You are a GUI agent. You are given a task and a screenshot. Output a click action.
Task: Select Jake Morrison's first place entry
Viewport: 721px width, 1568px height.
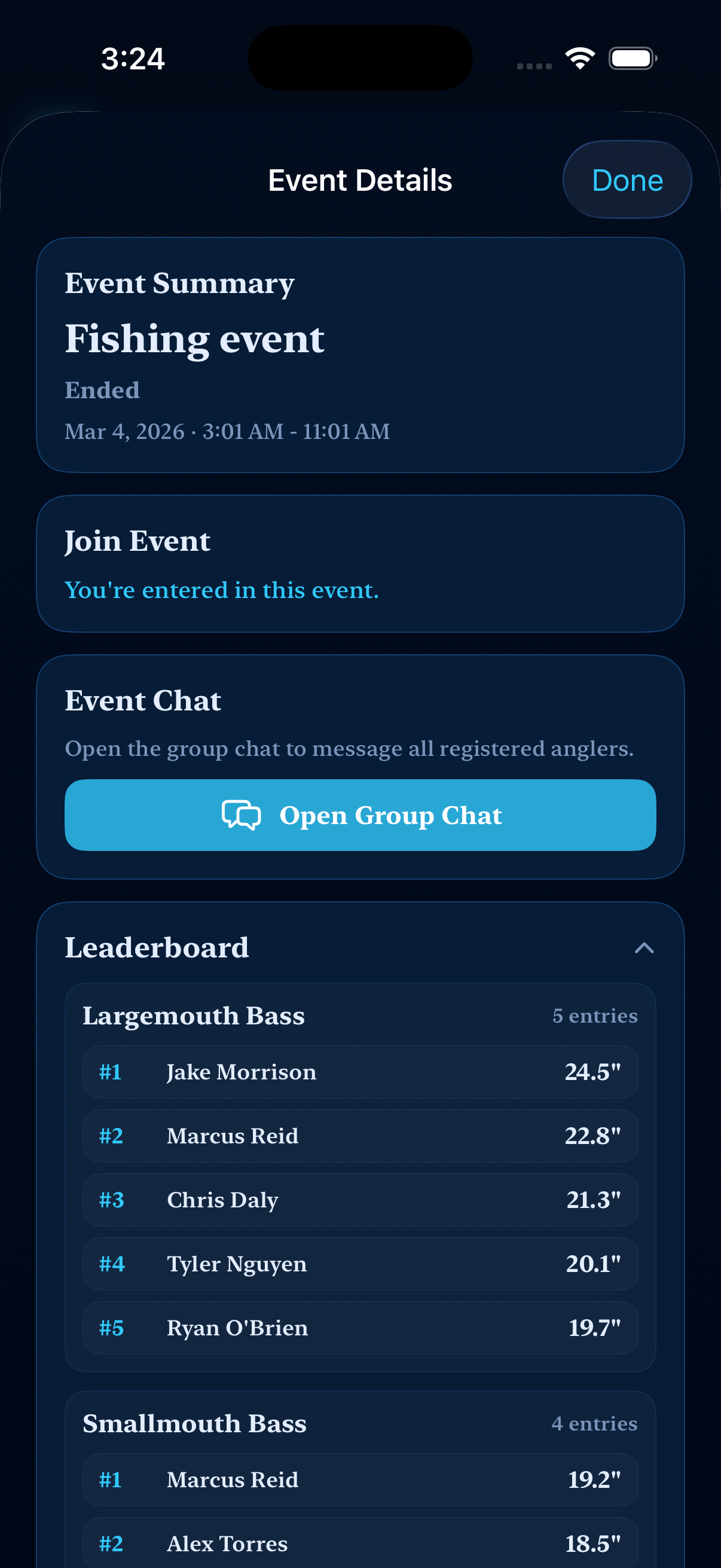point(361,1072)
